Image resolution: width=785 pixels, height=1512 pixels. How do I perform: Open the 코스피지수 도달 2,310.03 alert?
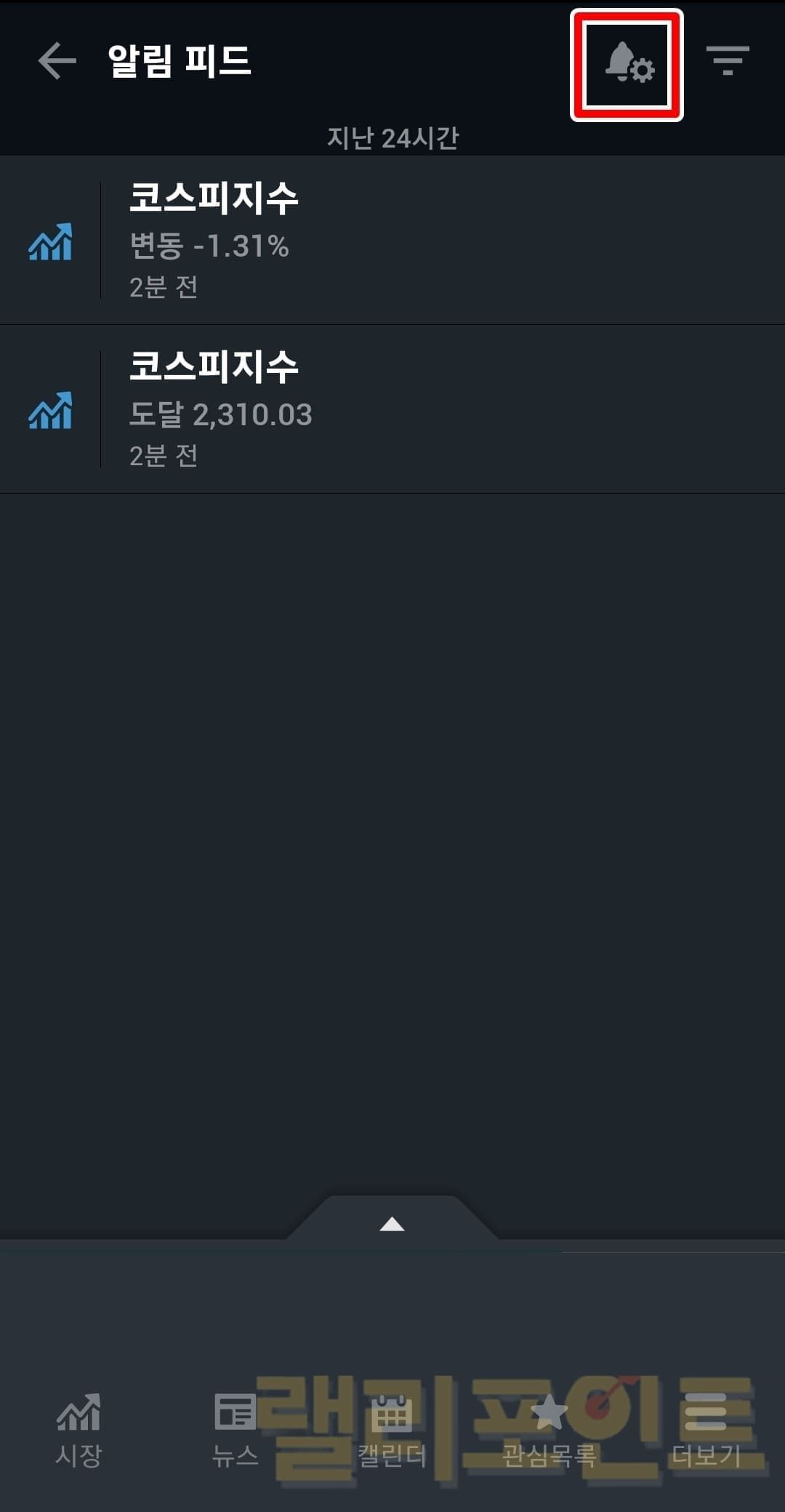pyautogui.click(x=392, y=409)
